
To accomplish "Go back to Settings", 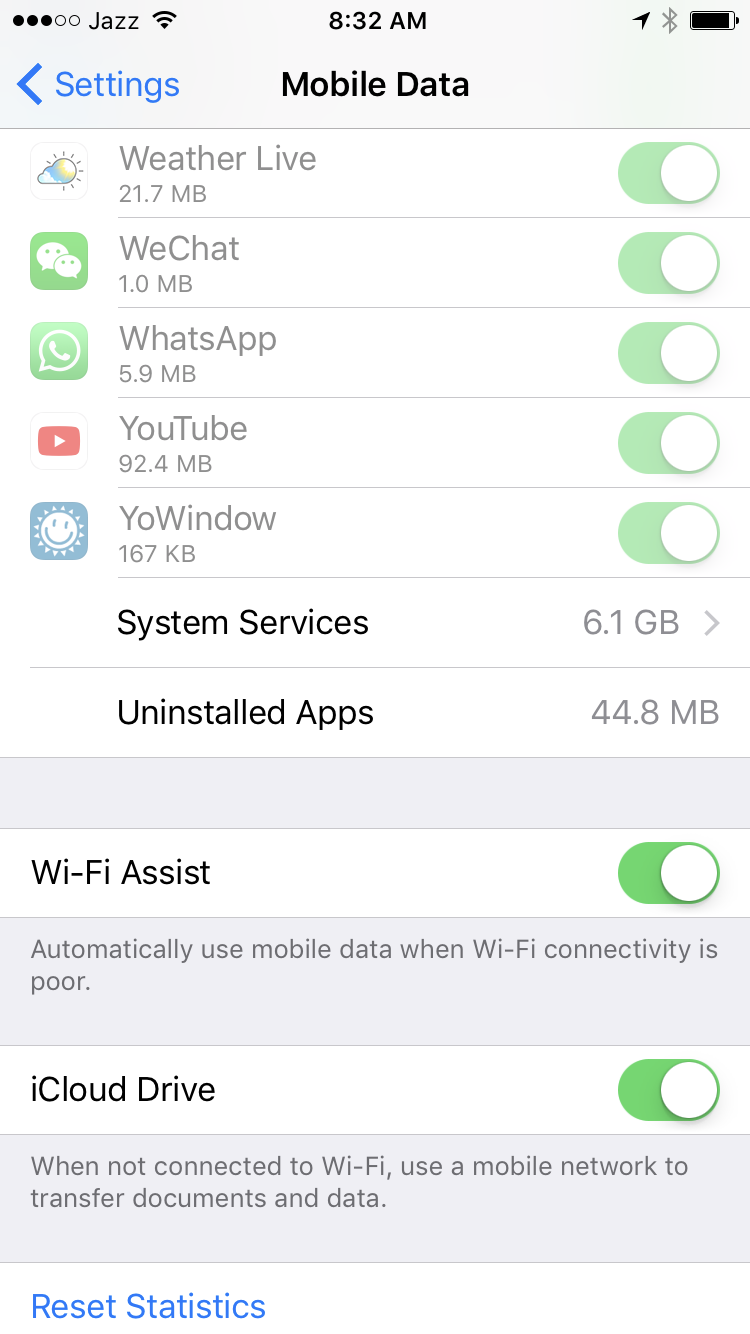I will coord(98,84).
